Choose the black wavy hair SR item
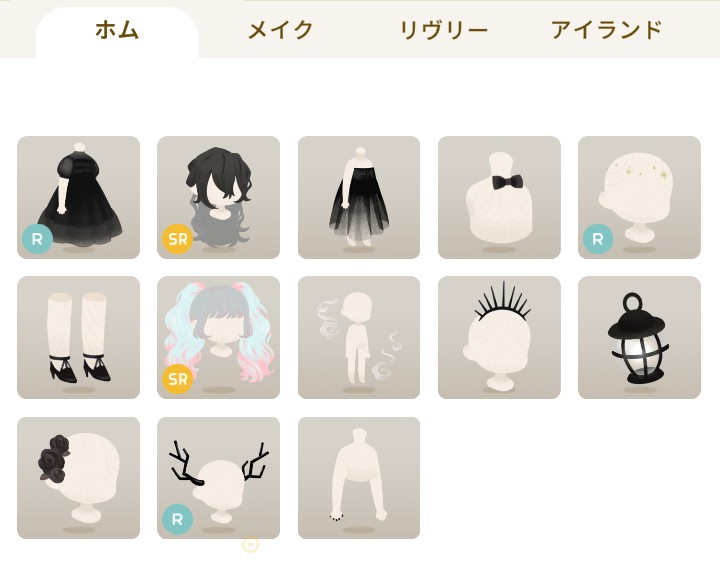720x561 pixels. pyautogui.click(x=218, y=197)
